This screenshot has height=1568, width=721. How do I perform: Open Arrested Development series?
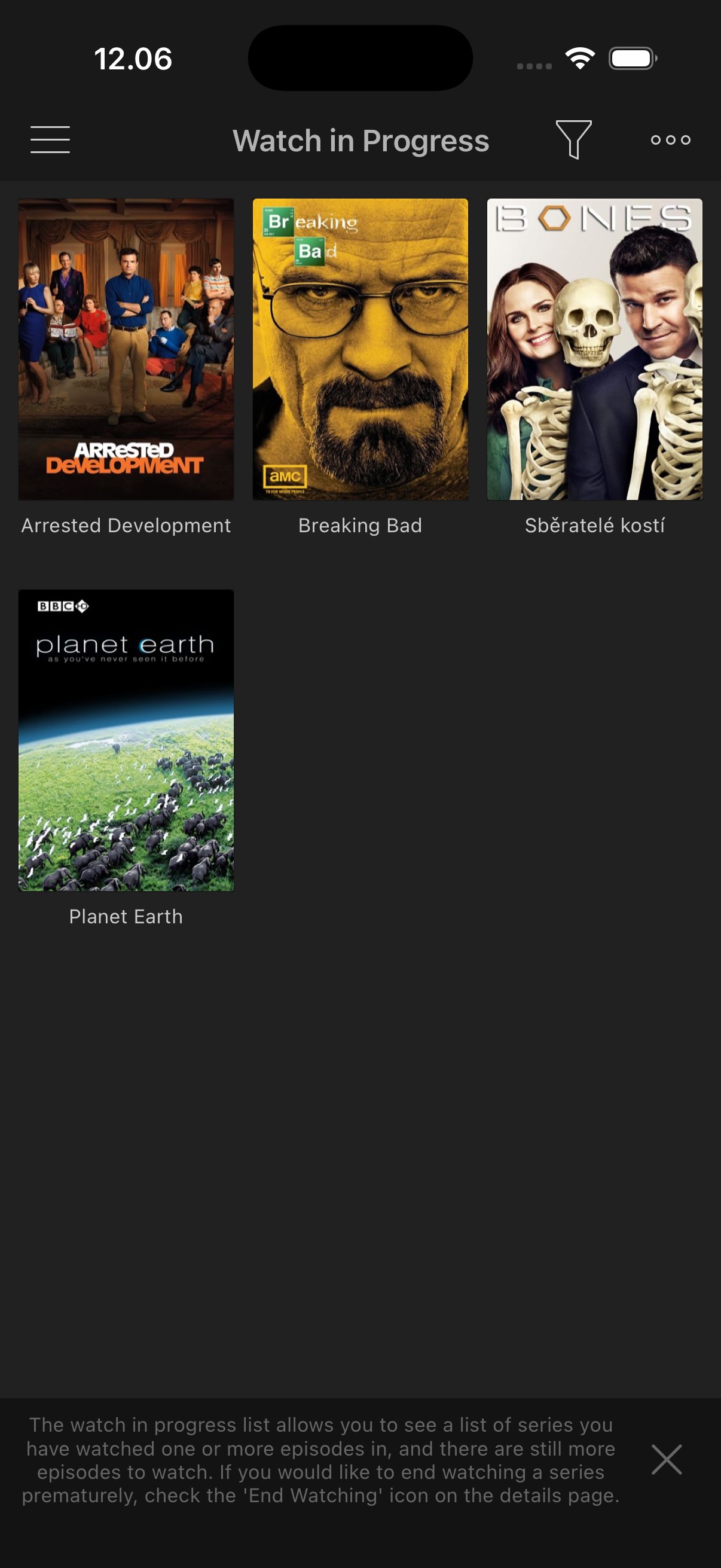click(126, 349)
